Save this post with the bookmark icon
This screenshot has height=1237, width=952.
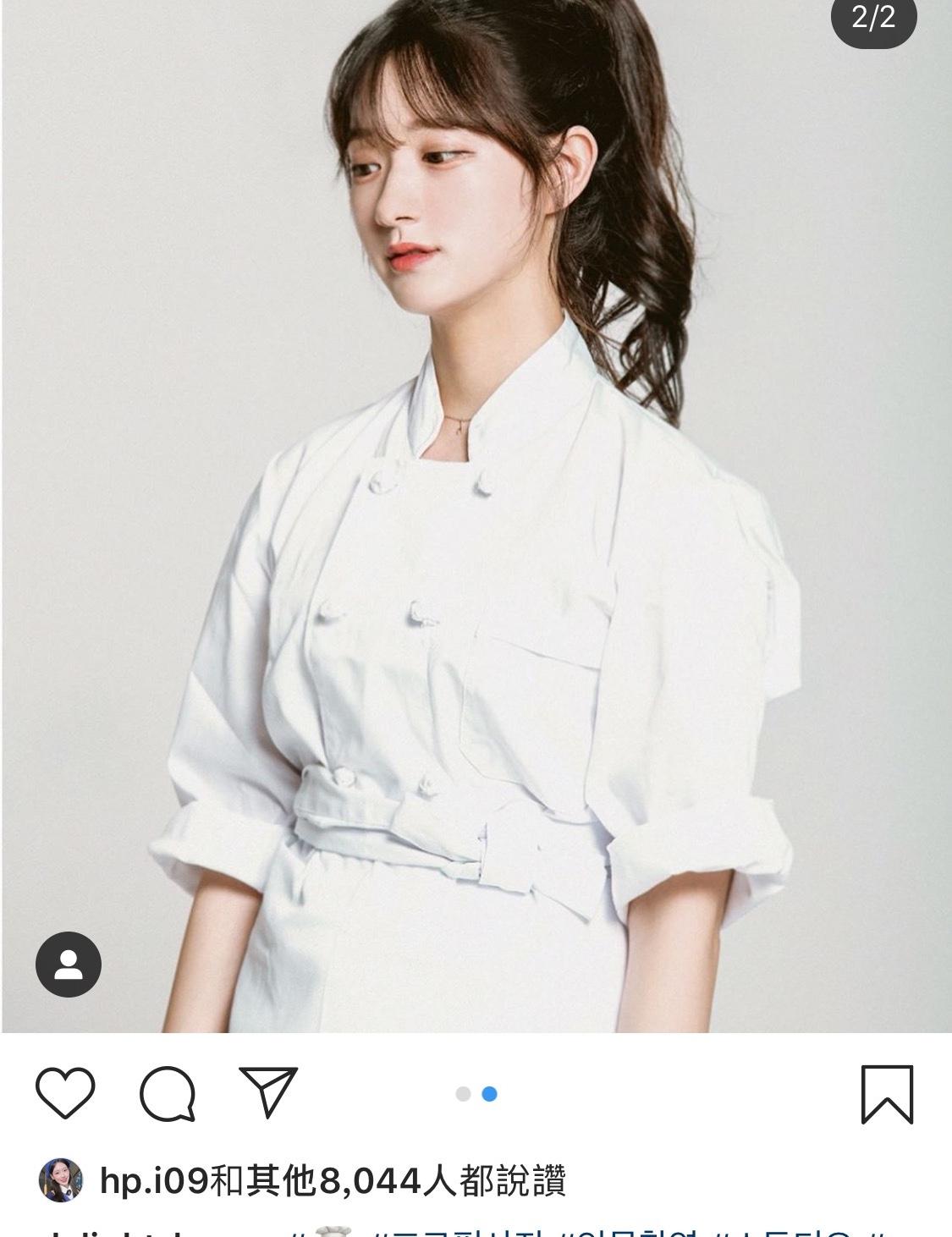click(887, 1094)
